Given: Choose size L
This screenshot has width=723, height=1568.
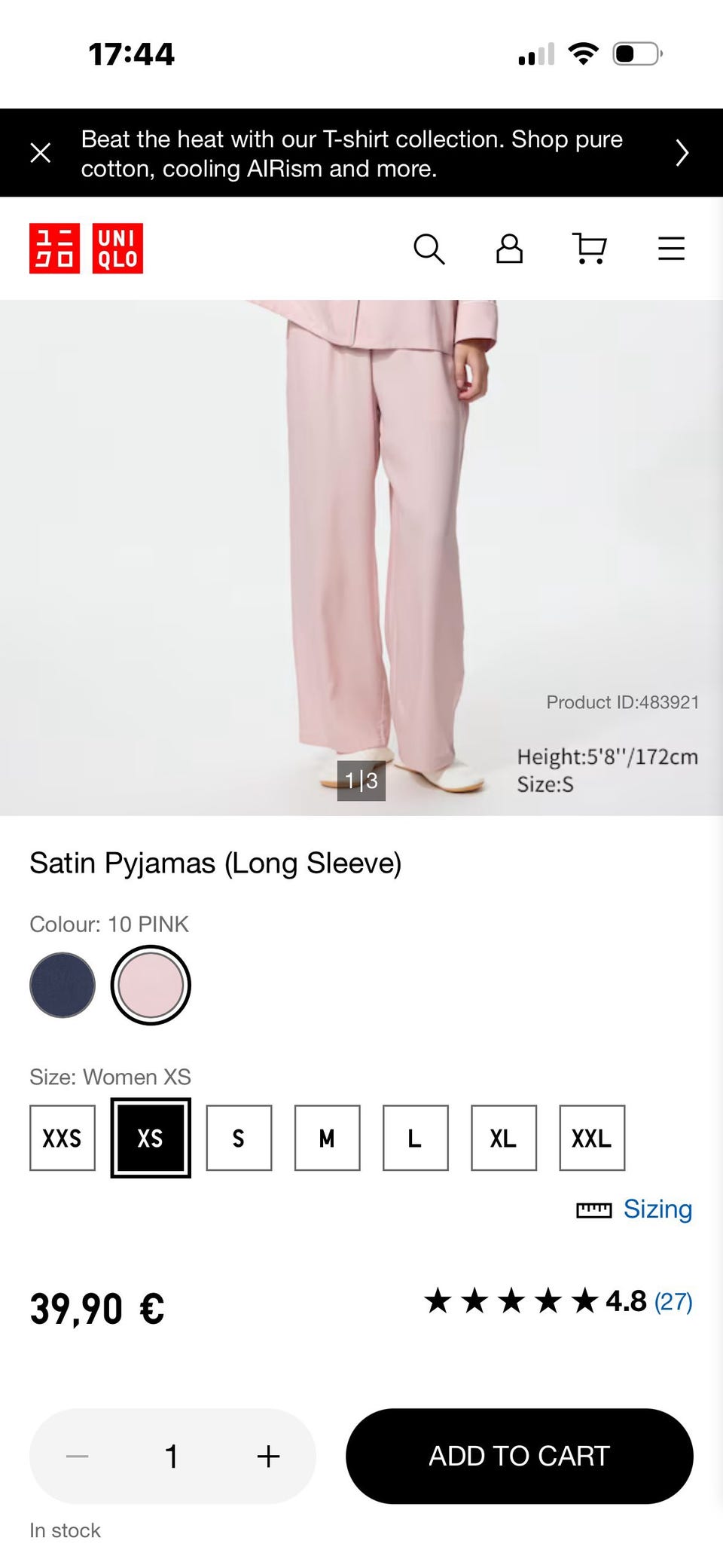Looking at the screenshot, I should tap(416, 1138).
